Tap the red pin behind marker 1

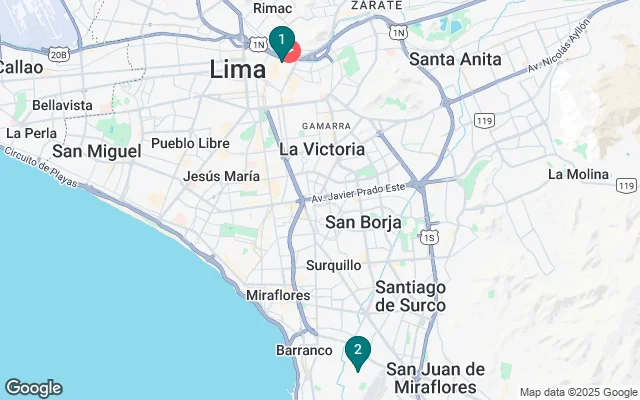point(295,51)
